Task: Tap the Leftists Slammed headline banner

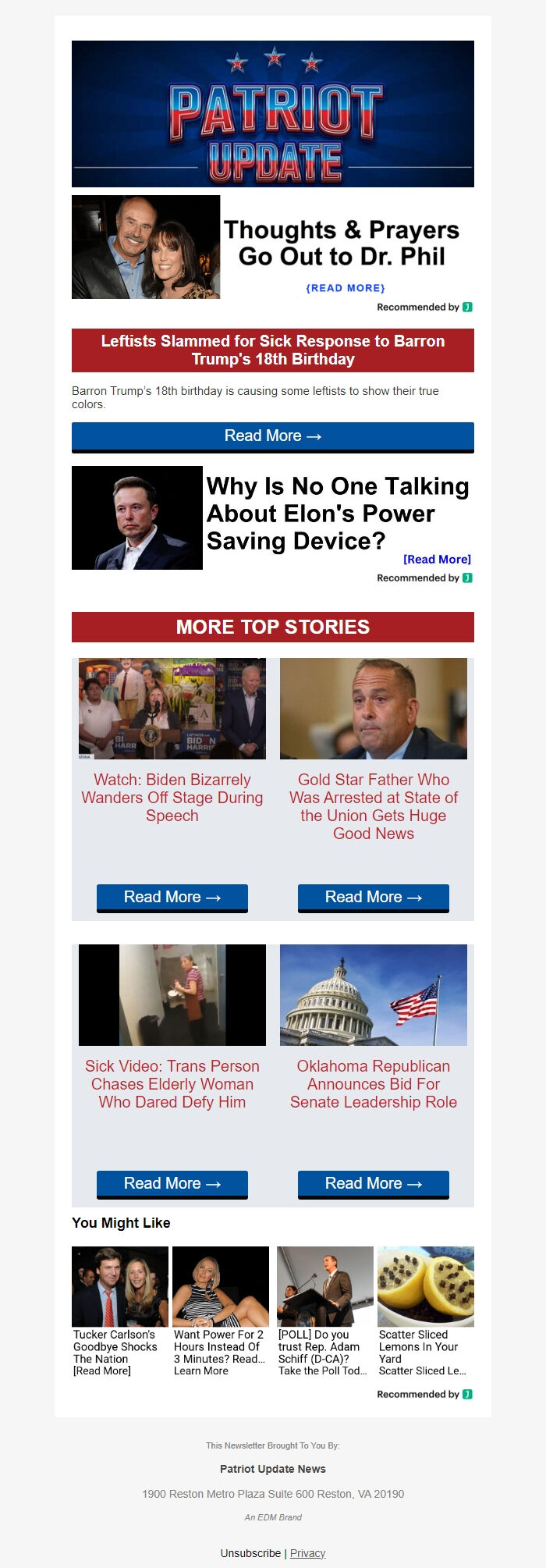Action: click(x=273, y=350)
